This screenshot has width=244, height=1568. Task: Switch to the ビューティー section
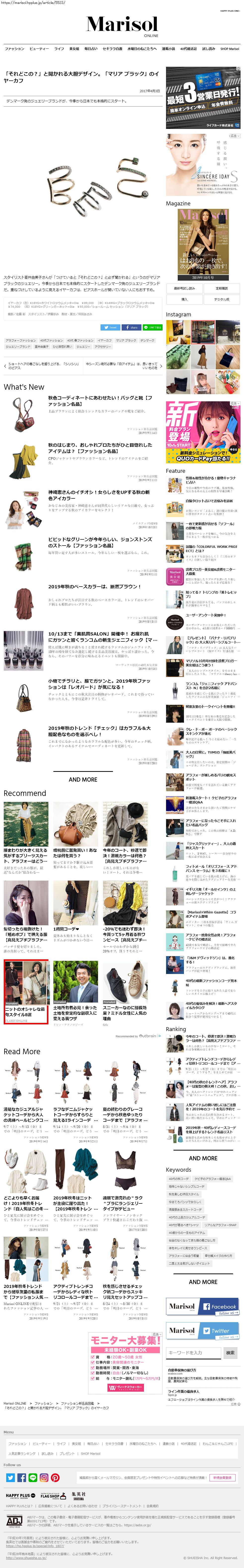click(39, 49)
